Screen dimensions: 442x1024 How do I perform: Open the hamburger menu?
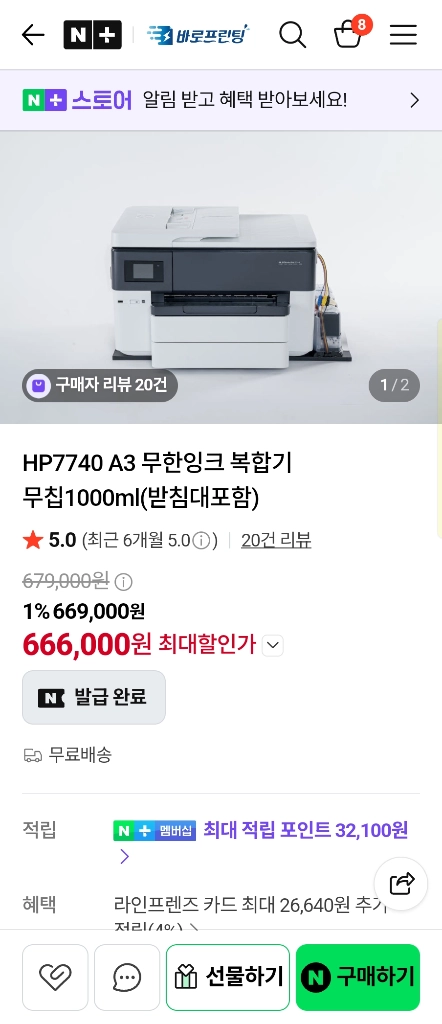(x=403, y=35)
